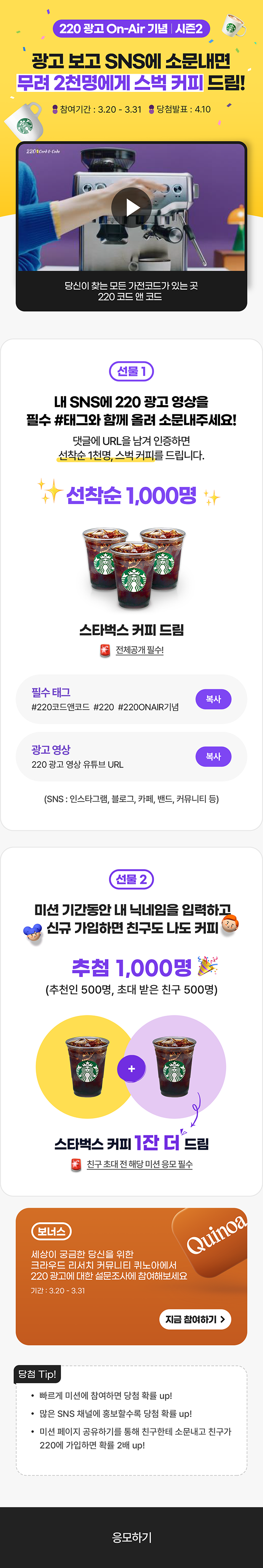
Task: Copy the ad video (광고 영상) YouTube URL
Action: [x=213, y=756]
